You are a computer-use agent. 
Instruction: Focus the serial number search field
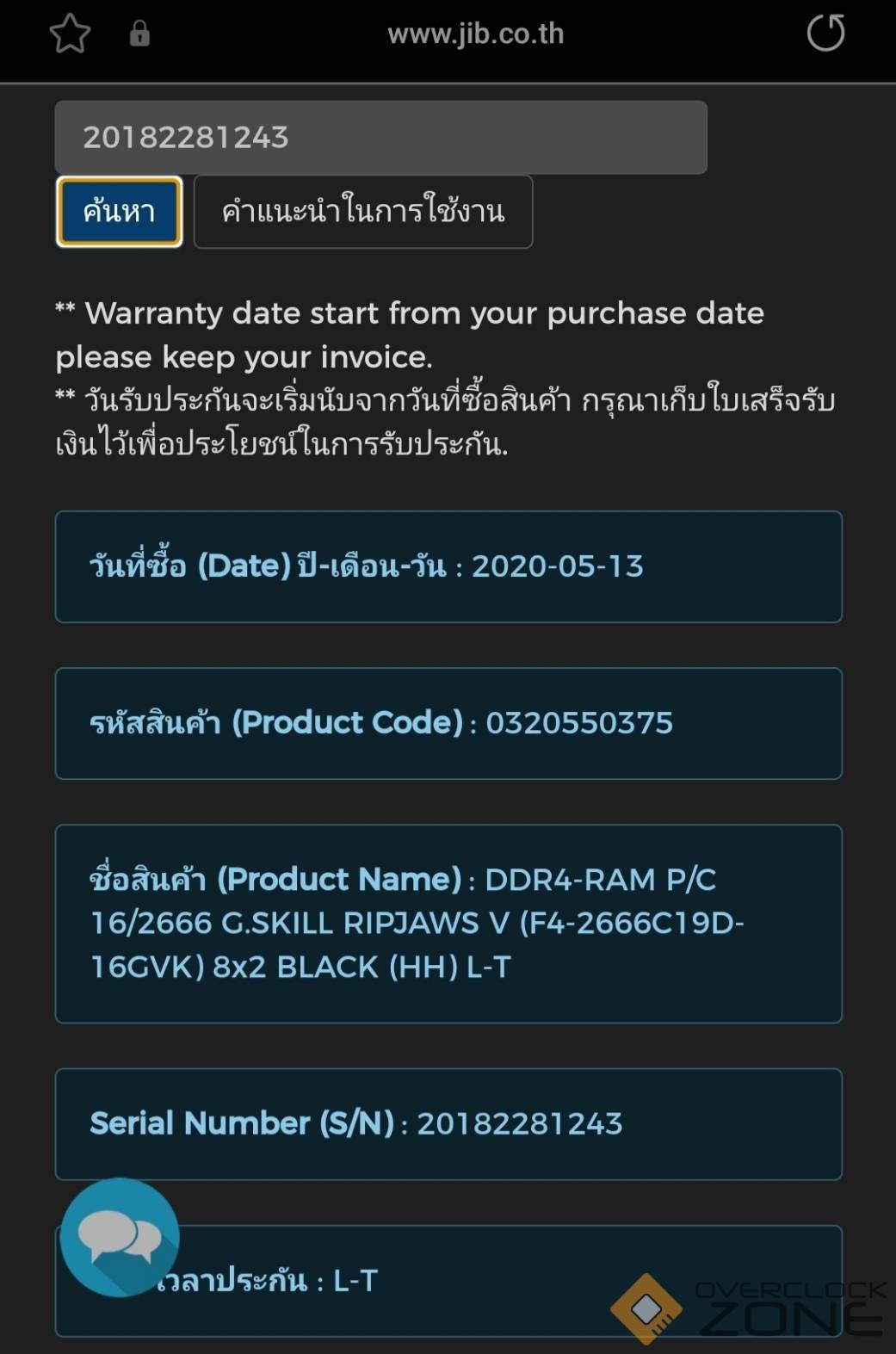(380, 138)
